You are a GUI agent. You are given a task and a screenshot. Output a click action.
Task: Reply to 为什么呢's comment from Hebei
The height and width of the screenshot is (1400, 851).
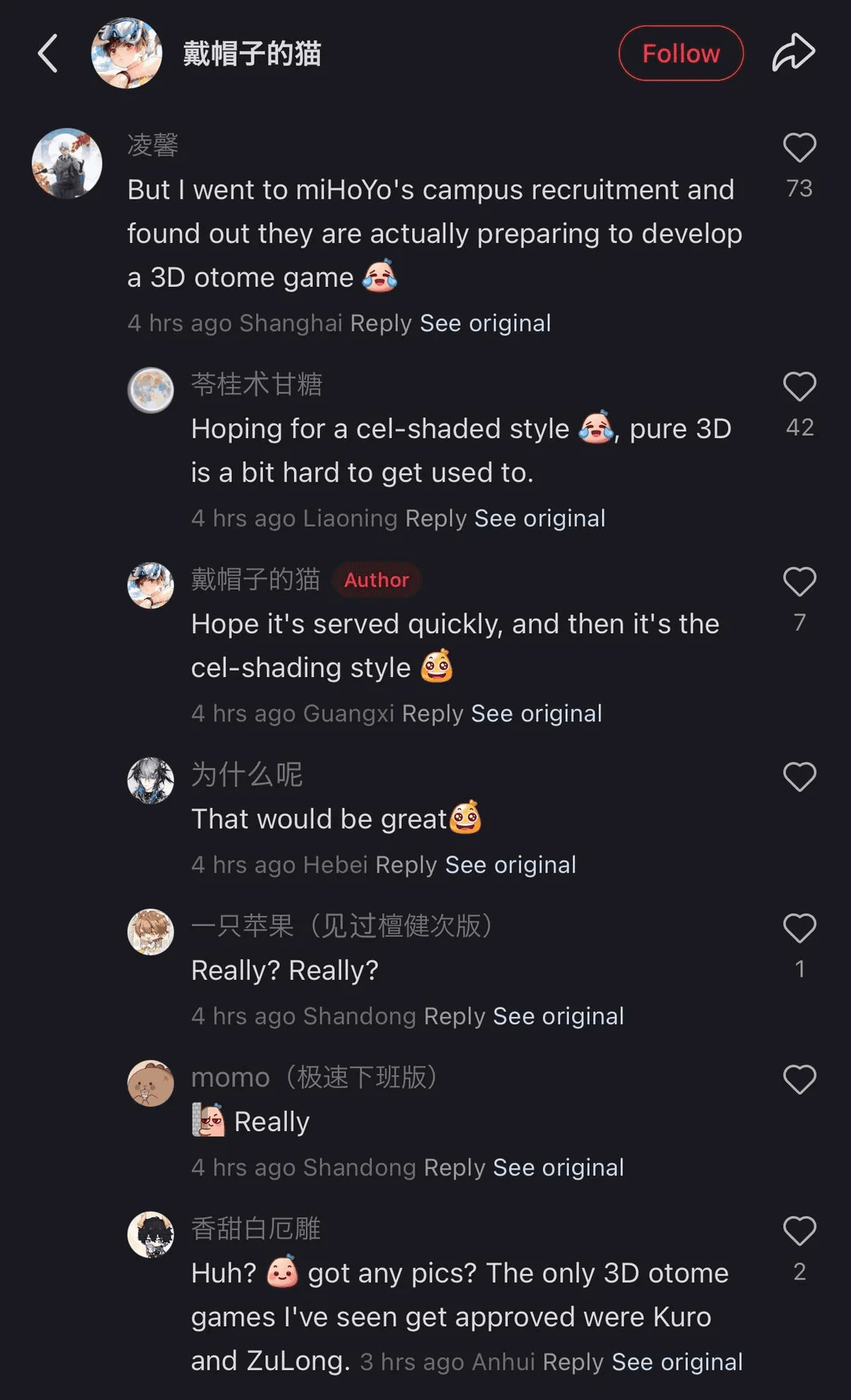click(x=406, y=865)
